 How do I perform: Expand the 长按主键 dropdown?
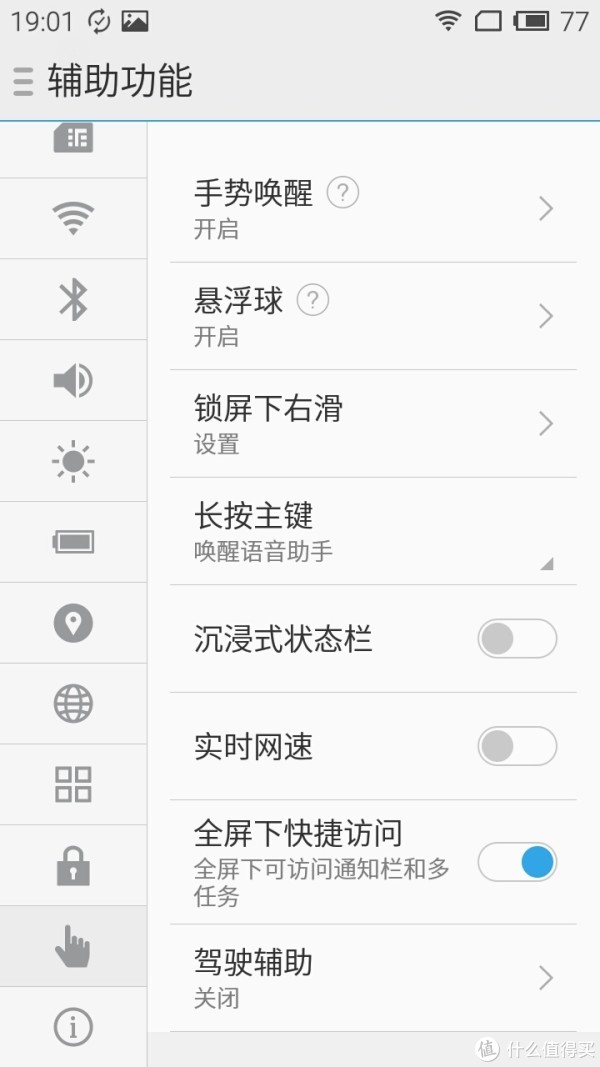pos(373,531)
